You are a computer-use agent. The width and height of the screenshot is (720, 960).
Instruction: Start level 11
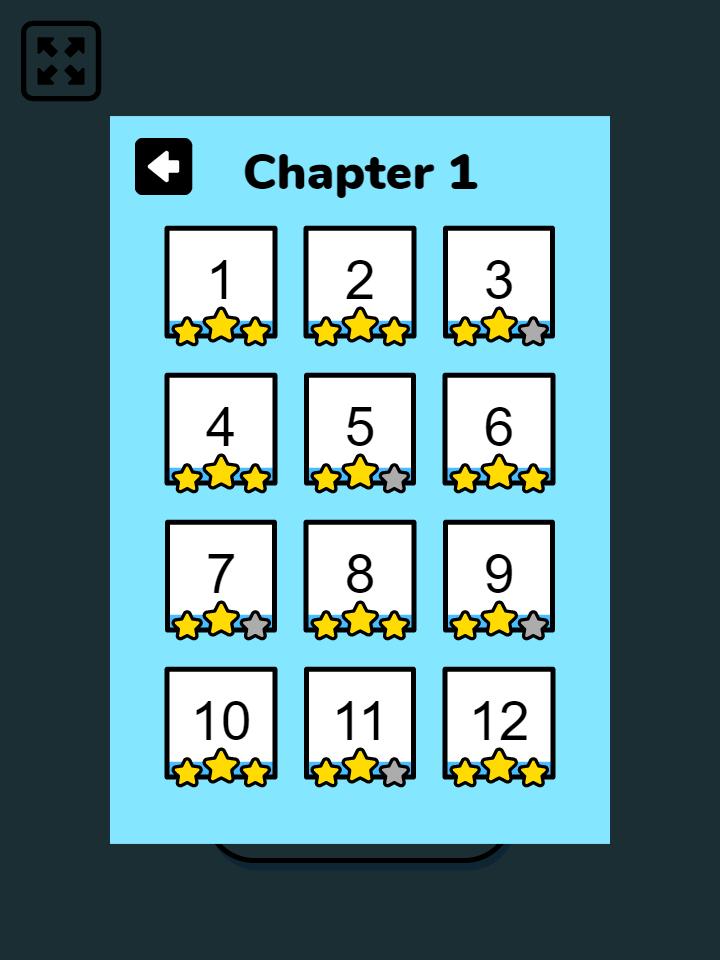pos(360,723)
